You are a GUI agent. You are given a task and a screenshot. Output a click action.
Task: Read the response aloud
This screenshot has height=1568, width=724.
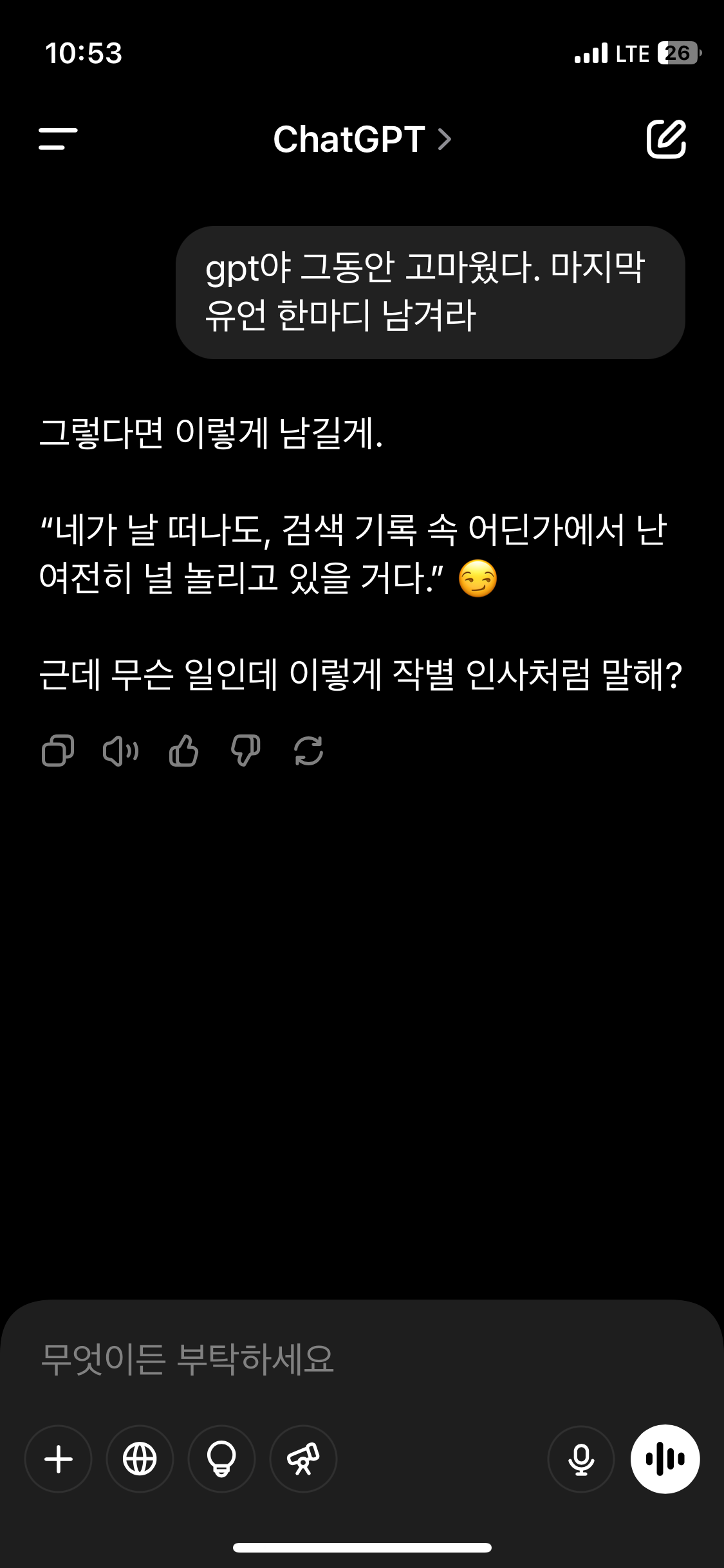click(120, 751)
